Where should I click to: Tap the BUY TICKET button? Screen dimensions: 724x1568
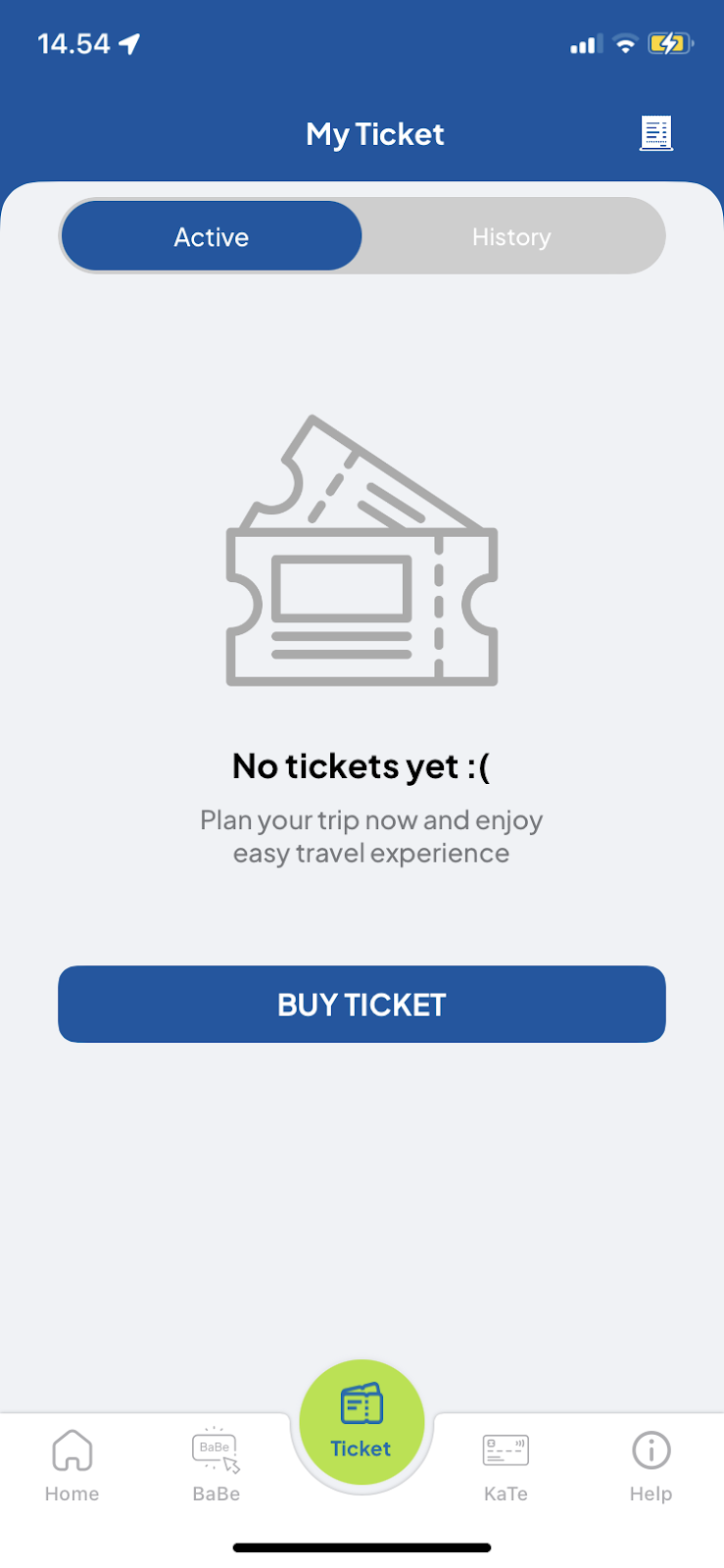click(x=362, y=1004)
